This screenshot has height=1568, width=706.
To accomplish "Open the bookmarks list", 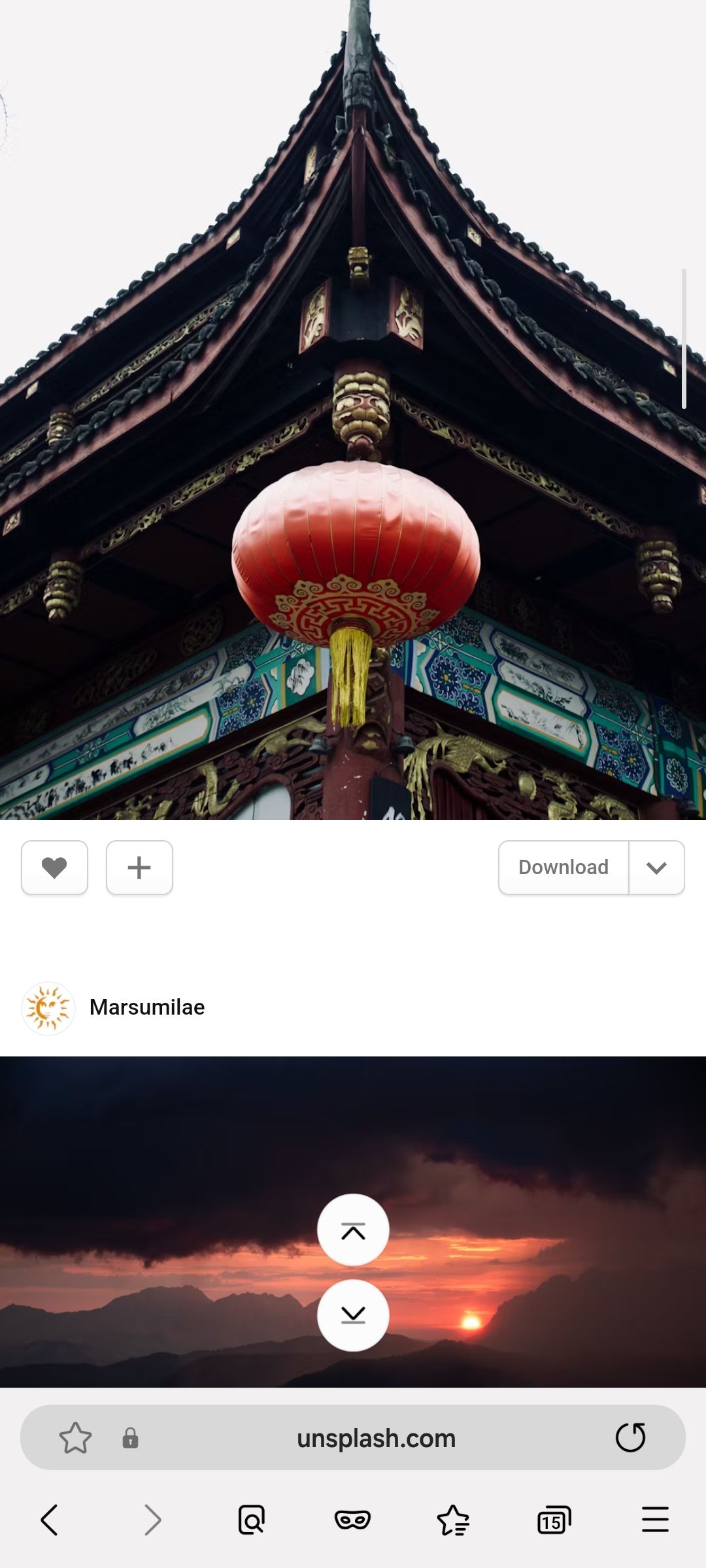I will pos(453,1520).
